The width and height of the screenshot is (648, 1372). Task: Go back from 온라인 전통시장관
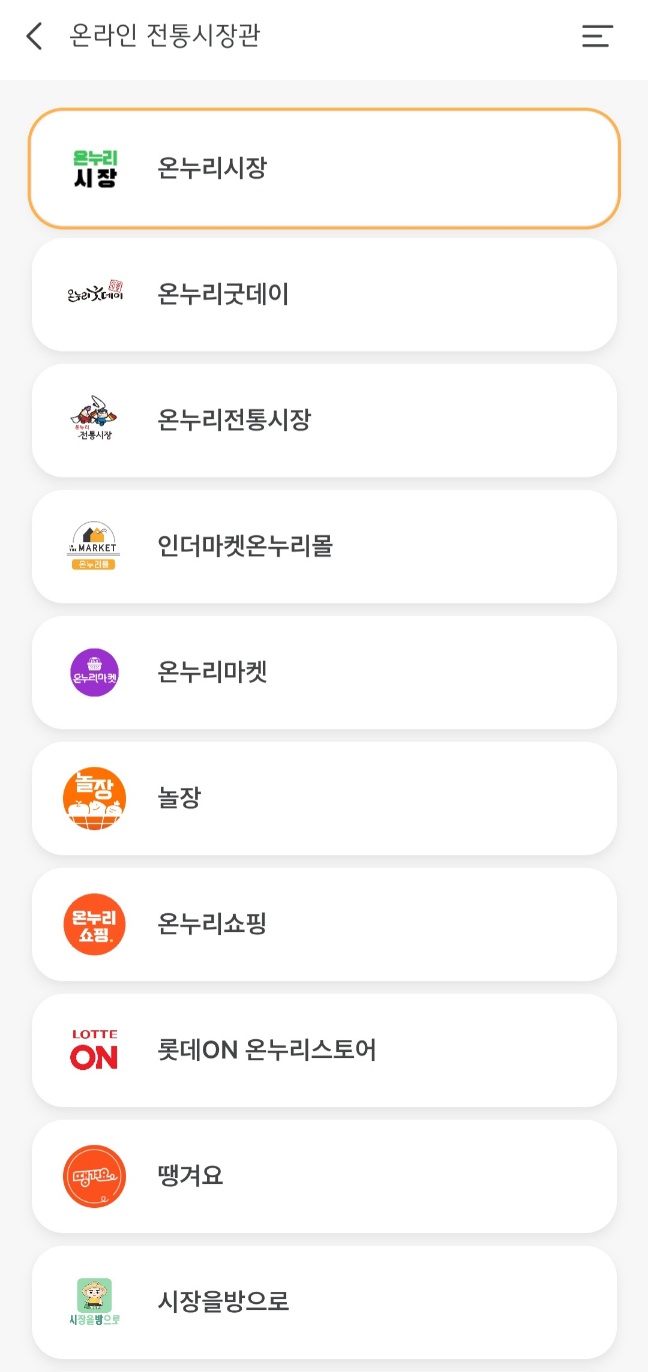pos(35,37)
